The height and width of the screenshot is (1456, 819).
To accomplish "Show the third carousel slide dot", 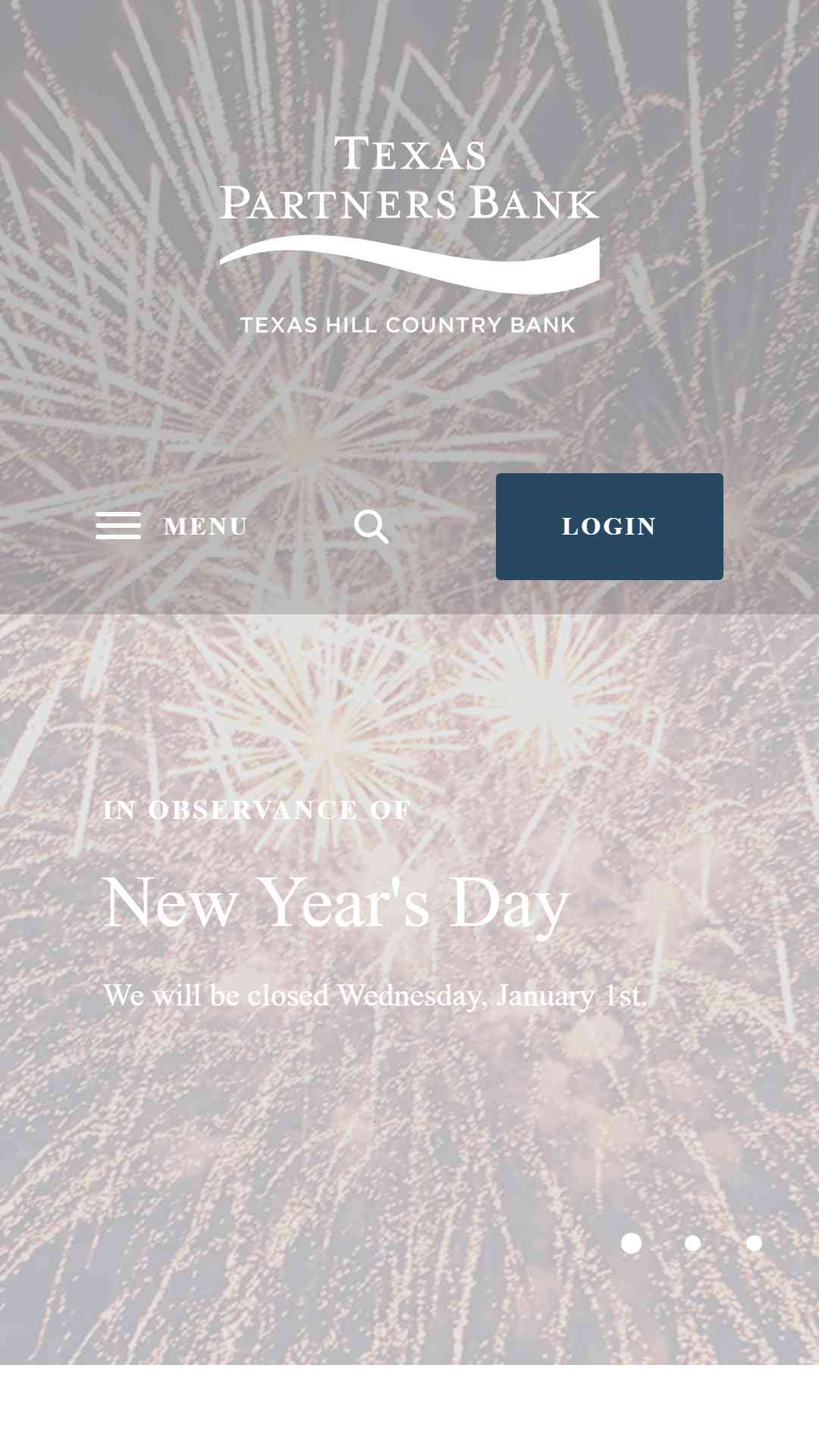I will pyautogui.click(x=755, y=1243).
